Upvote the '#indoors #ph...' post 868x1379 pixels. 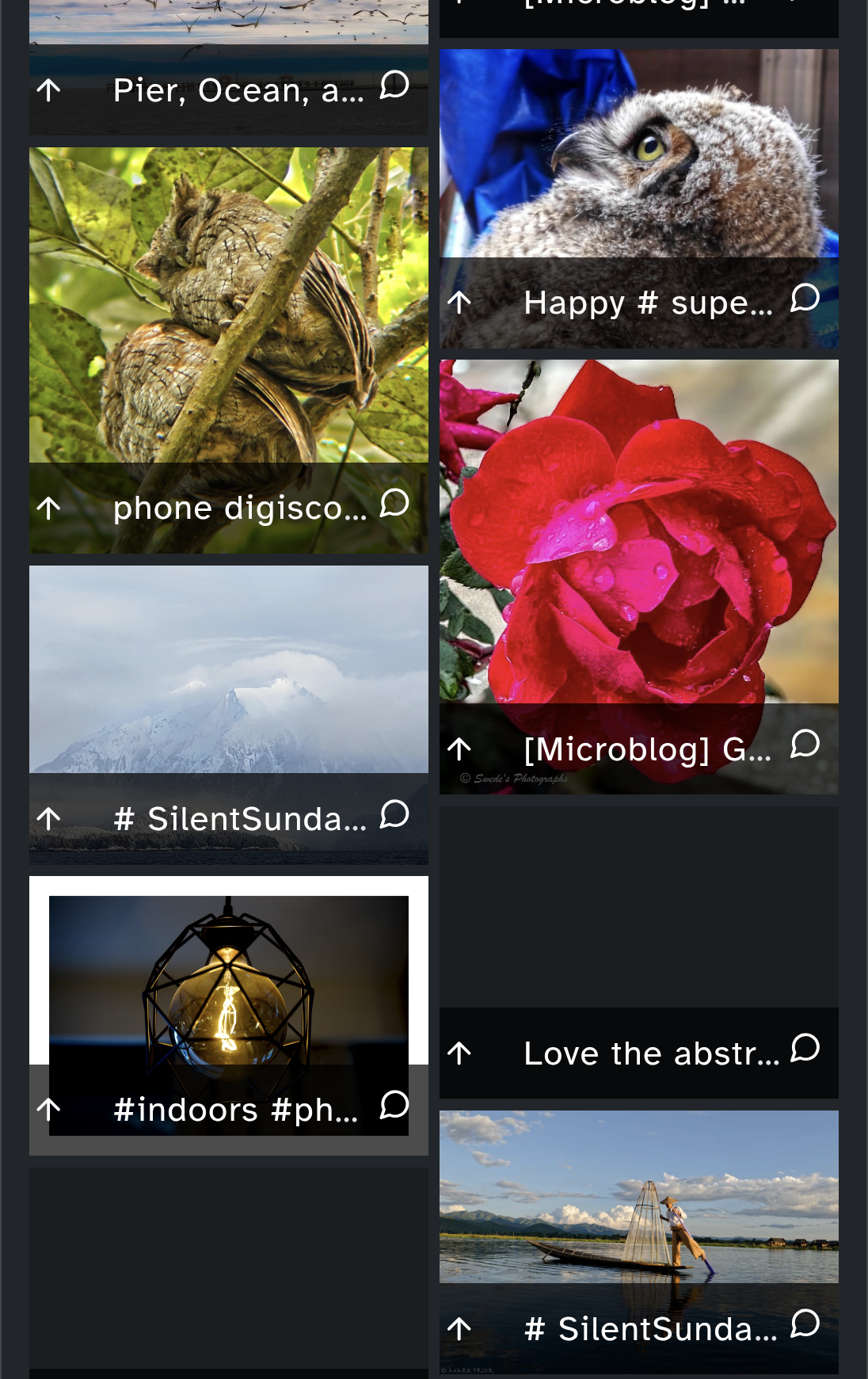tap(49, 1109)
